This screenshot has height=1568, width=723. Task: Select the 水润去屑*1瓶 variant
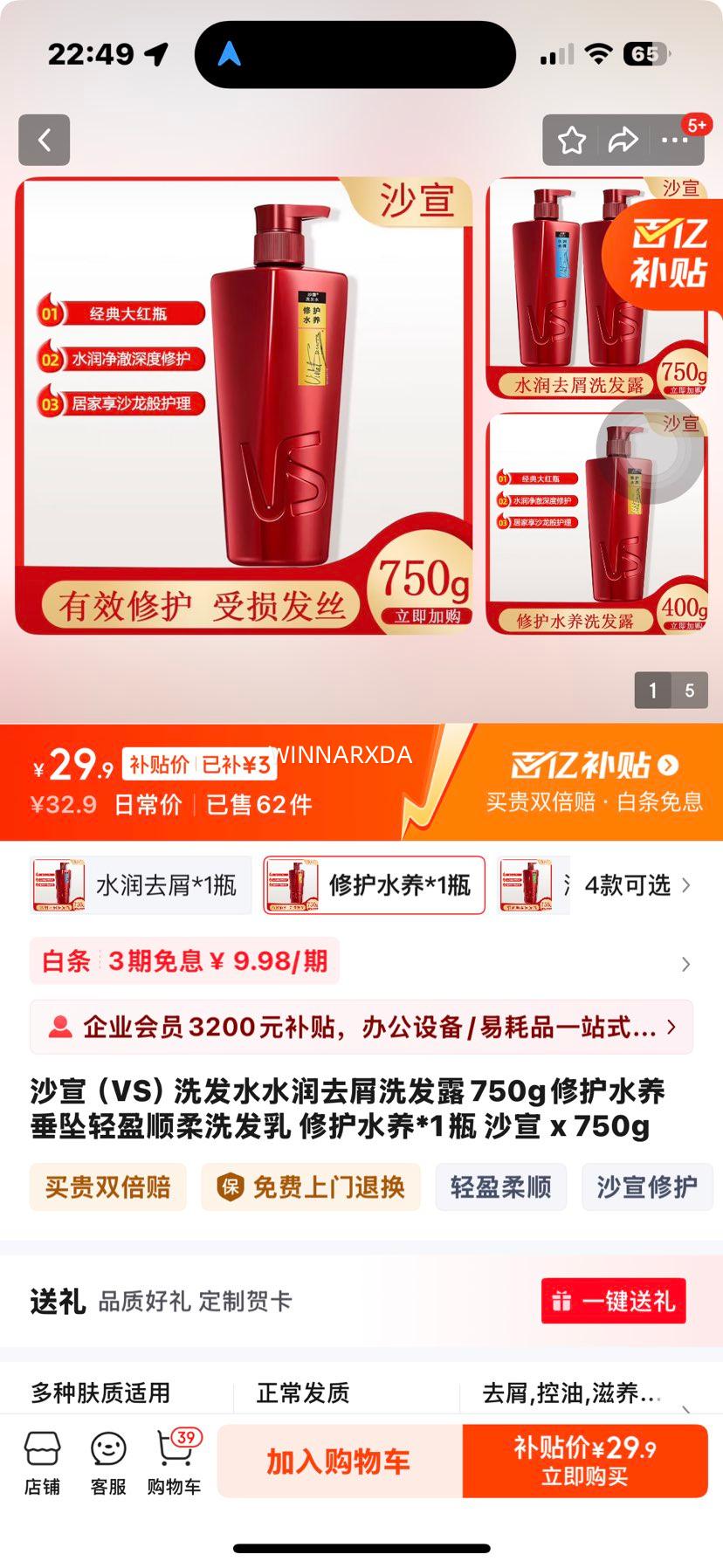(138, 884)
